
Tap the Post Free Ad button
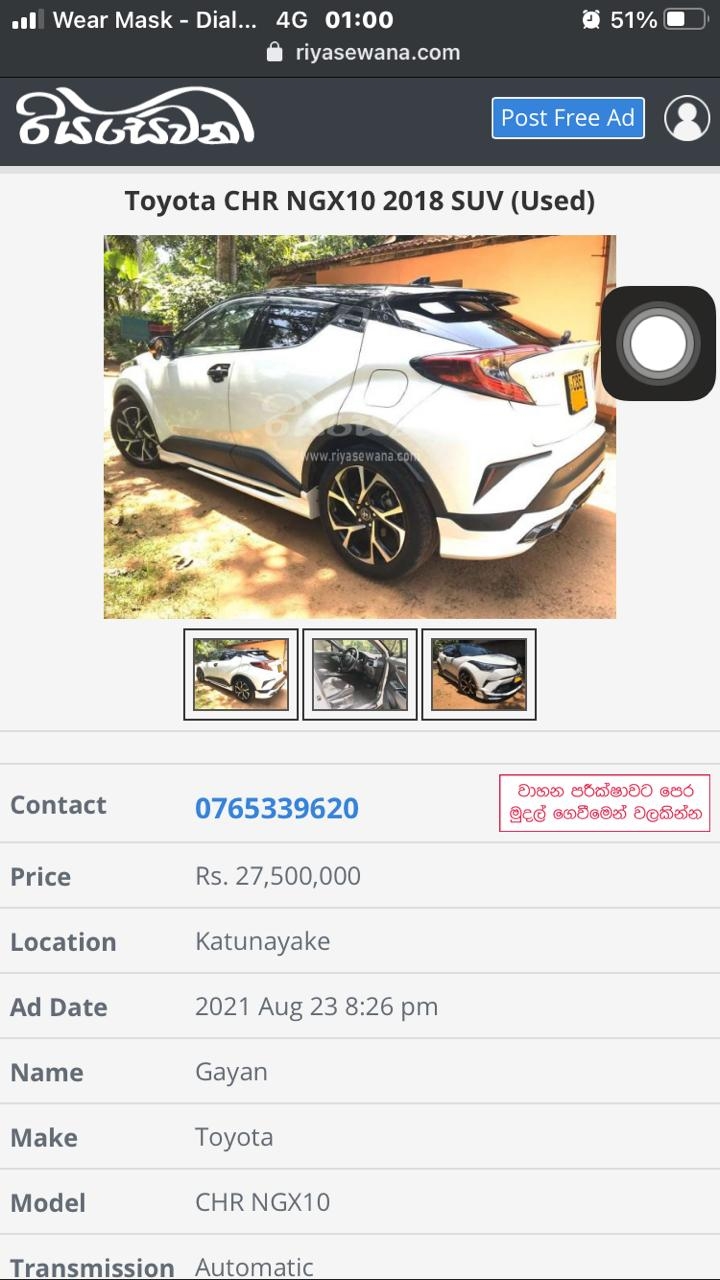568,118
